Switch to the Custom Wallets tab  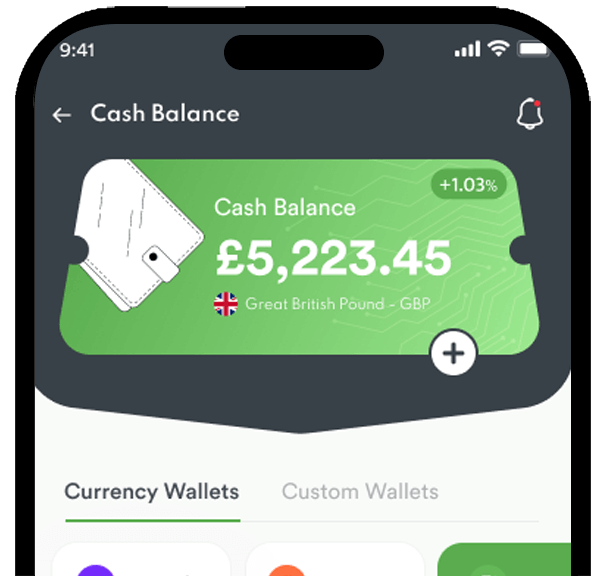(x=360, y=492)
